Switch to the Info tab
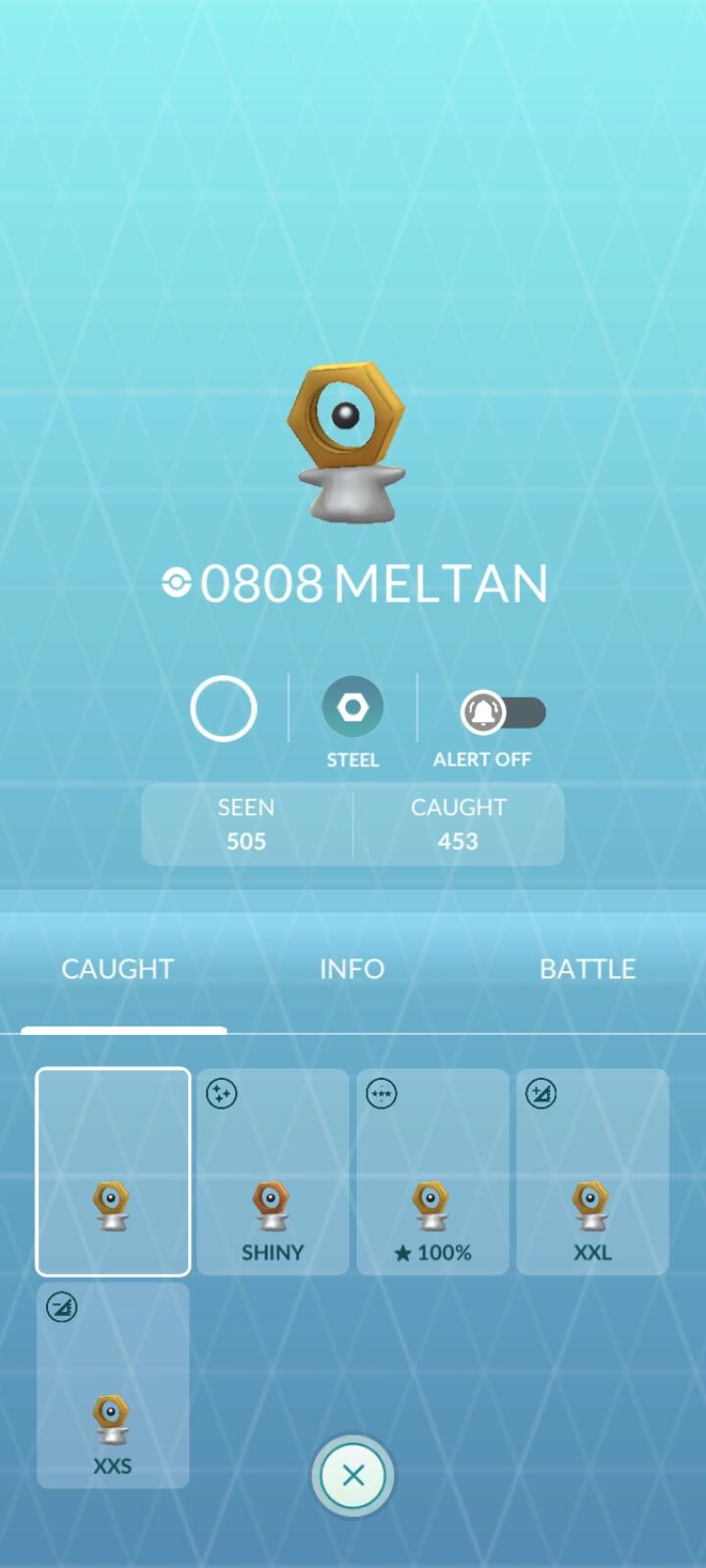The width and height of the screenshot is (706, 1568). pyautogui.click(x=352, y=969)
